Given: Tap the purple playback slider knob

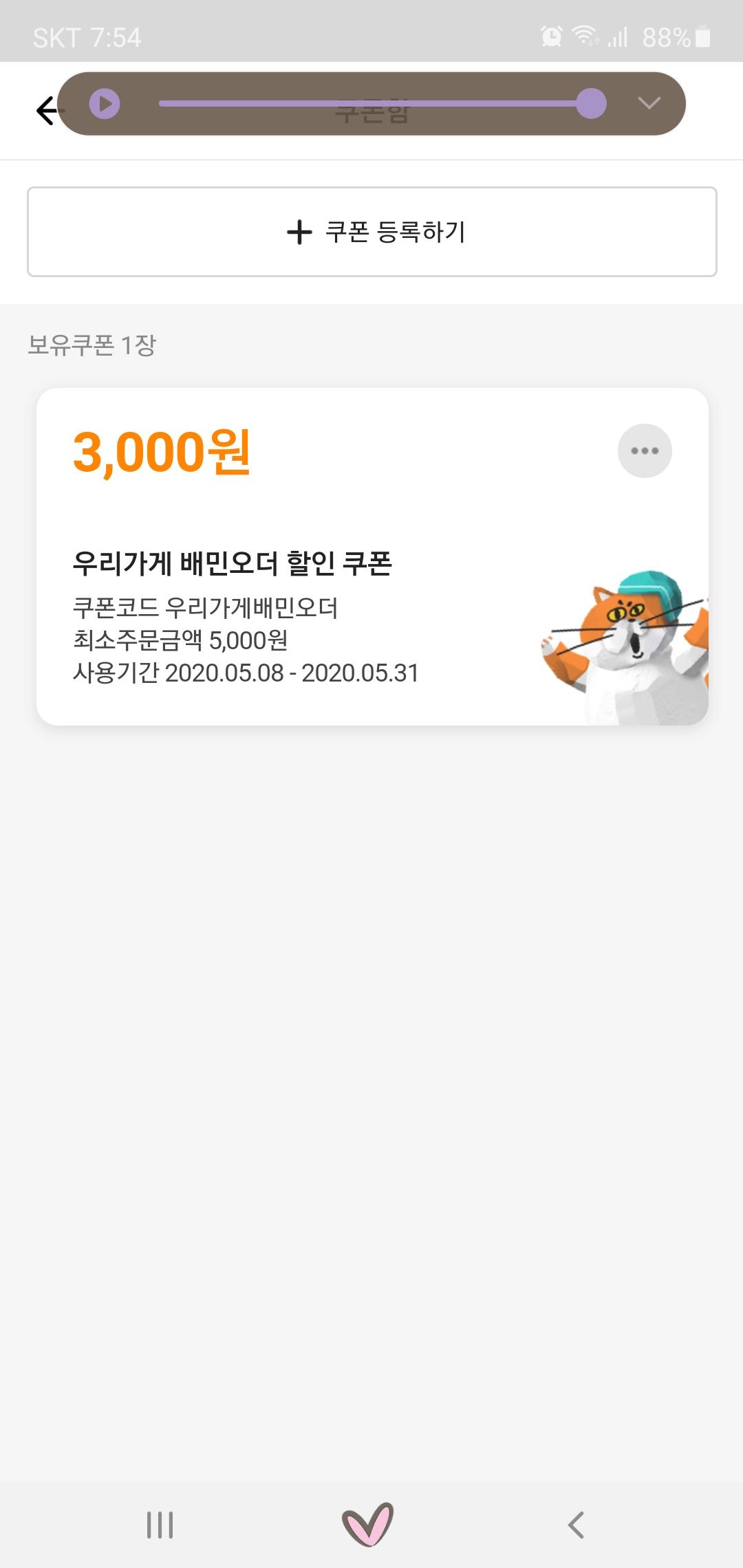Looking at the screenshot, I should [591, 104].
